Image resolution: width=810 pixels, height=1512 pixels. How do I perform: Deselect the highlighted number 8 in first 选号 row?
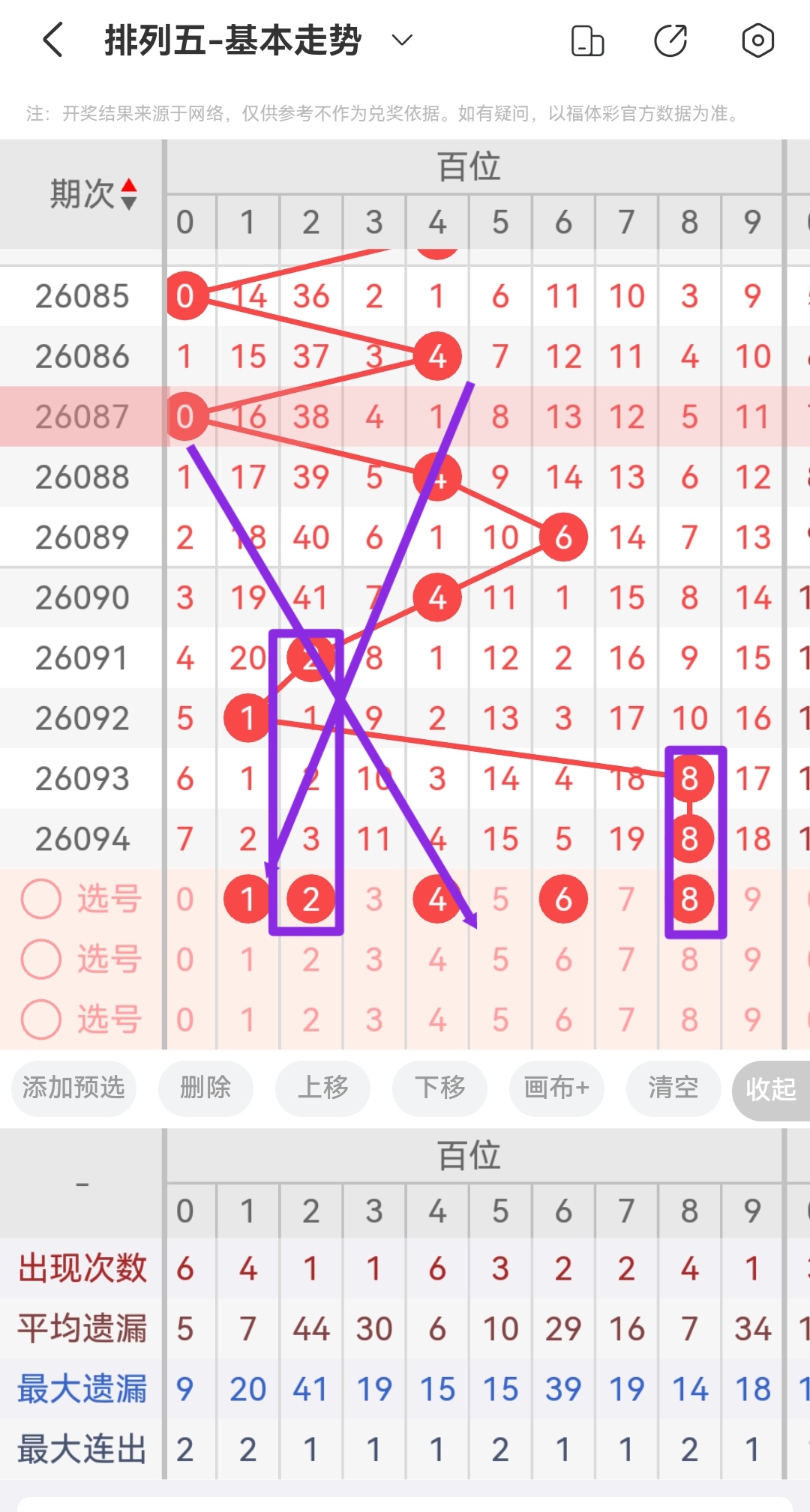tap(688, 899)
